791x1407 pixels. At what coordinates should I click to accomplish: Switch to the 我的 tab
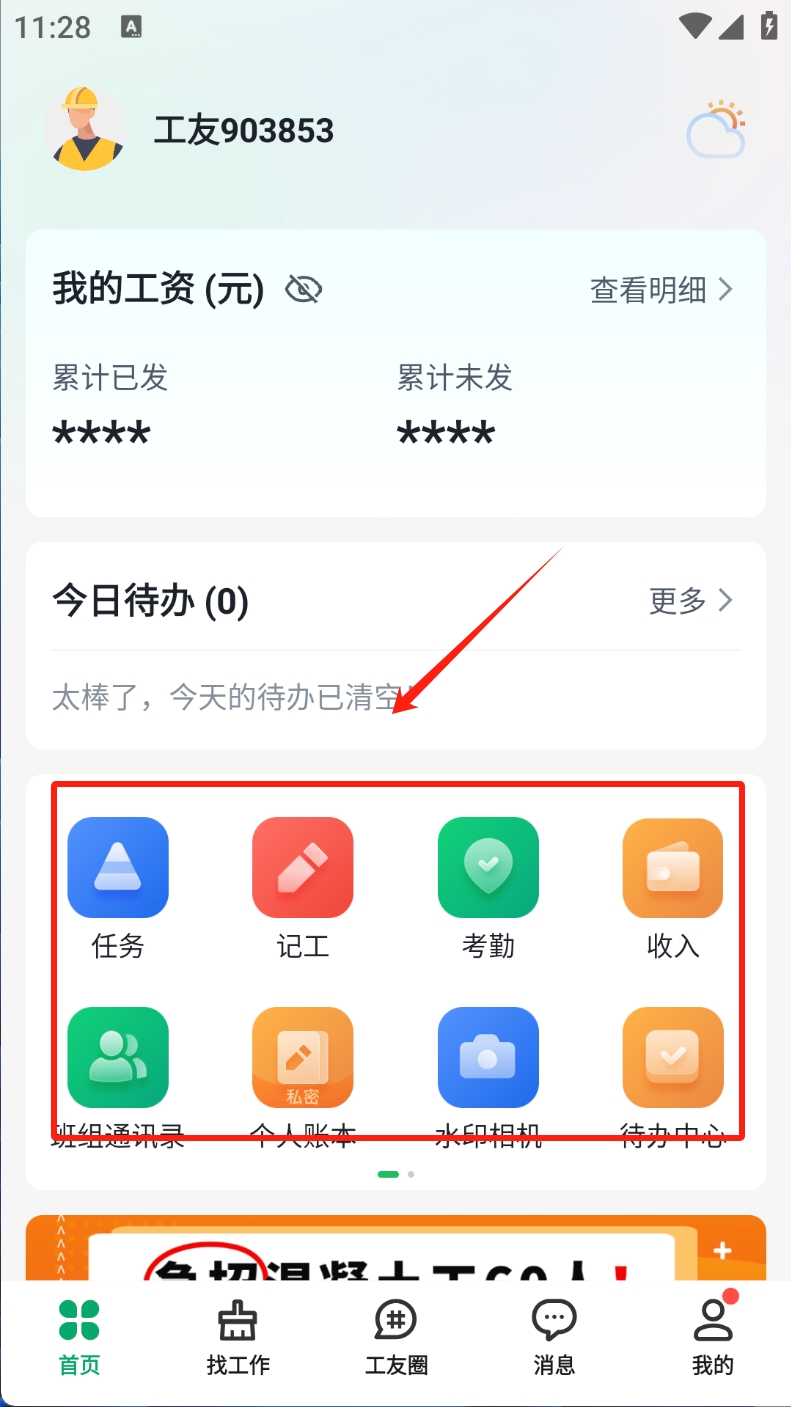coord(712,1337)
